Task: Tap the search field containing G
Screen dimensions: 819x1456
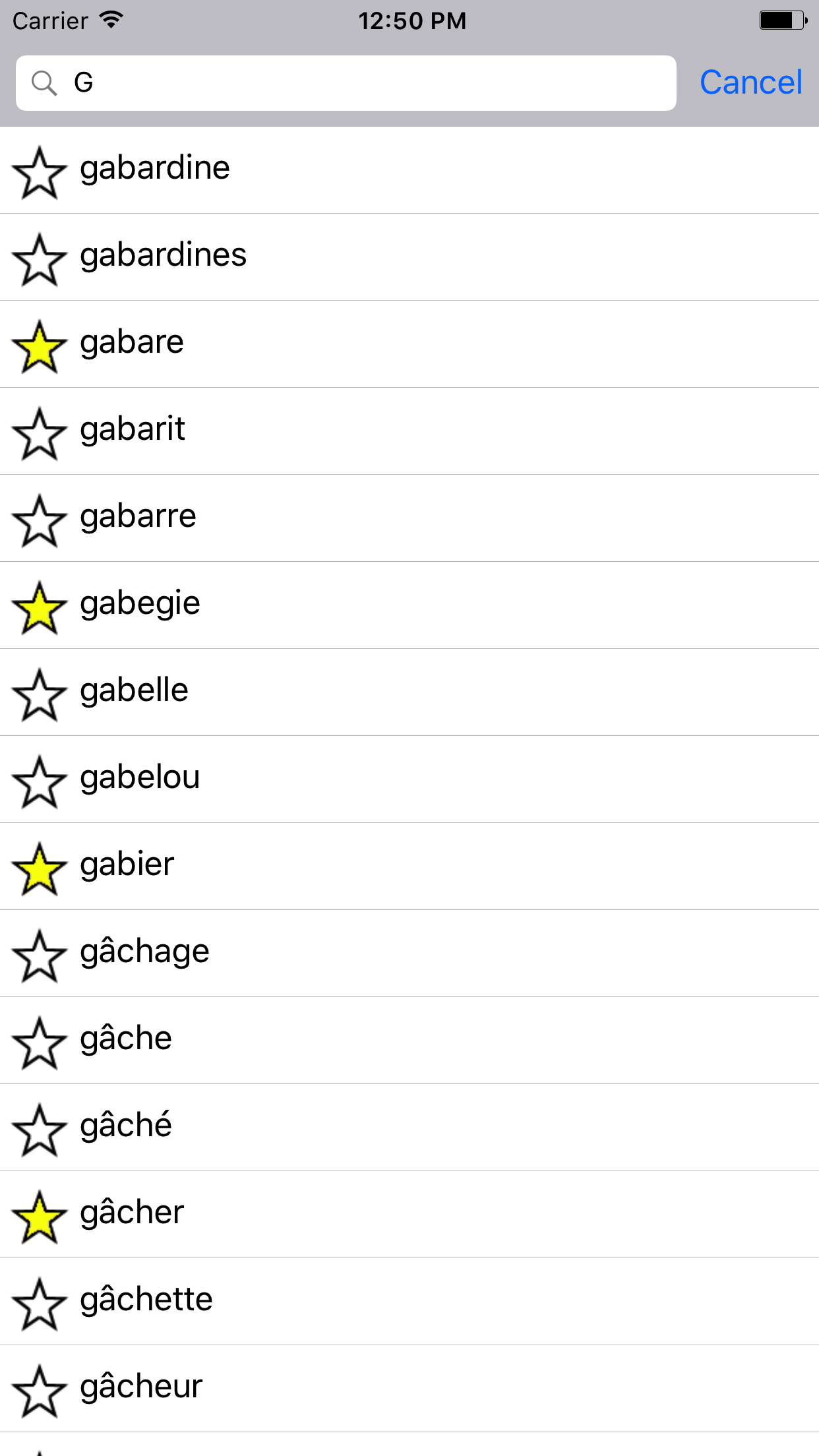Action: (369, 83)
